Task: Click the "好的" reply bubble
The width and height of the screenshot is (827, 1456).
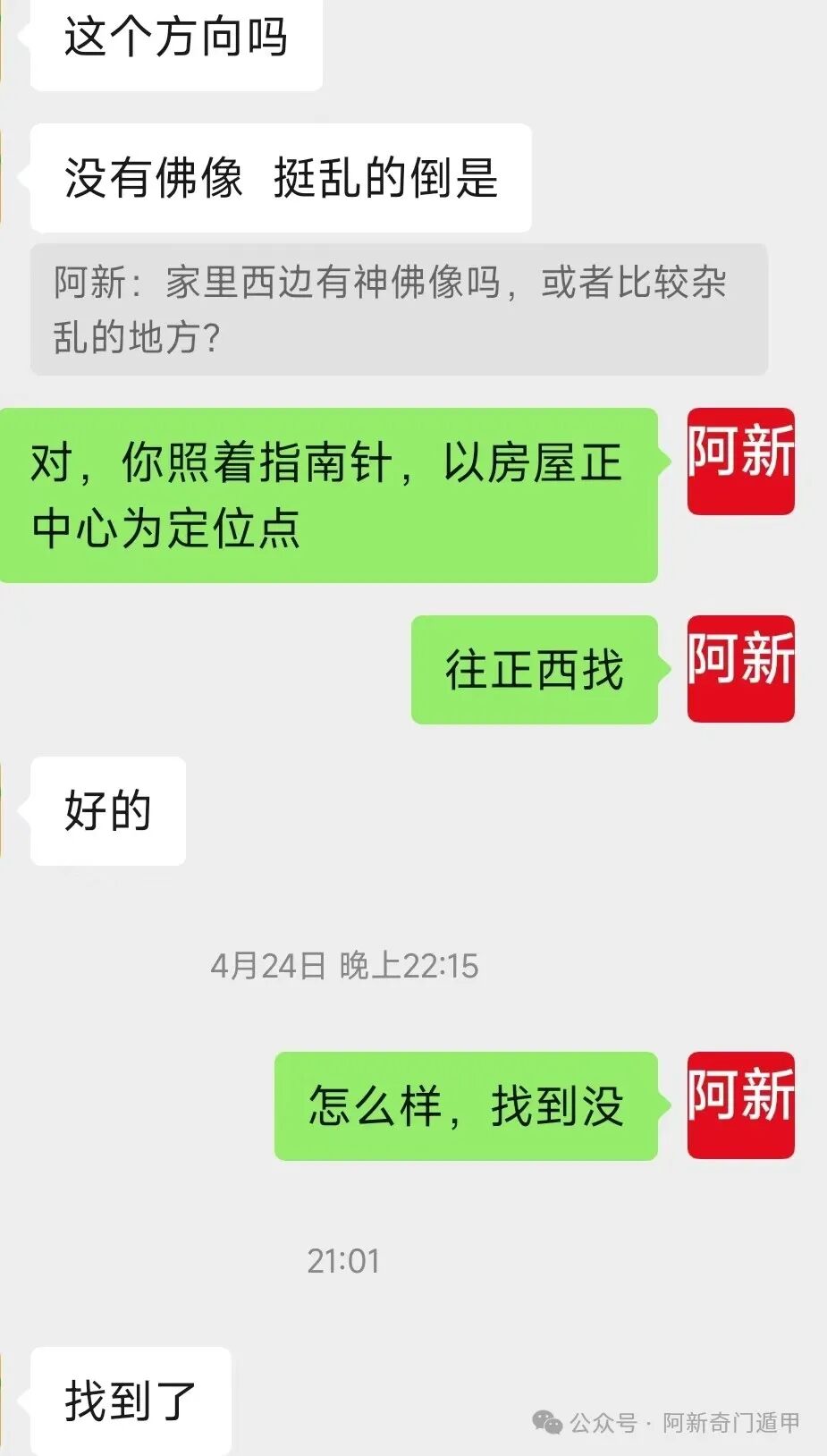Action: click(x=106, y=810)
